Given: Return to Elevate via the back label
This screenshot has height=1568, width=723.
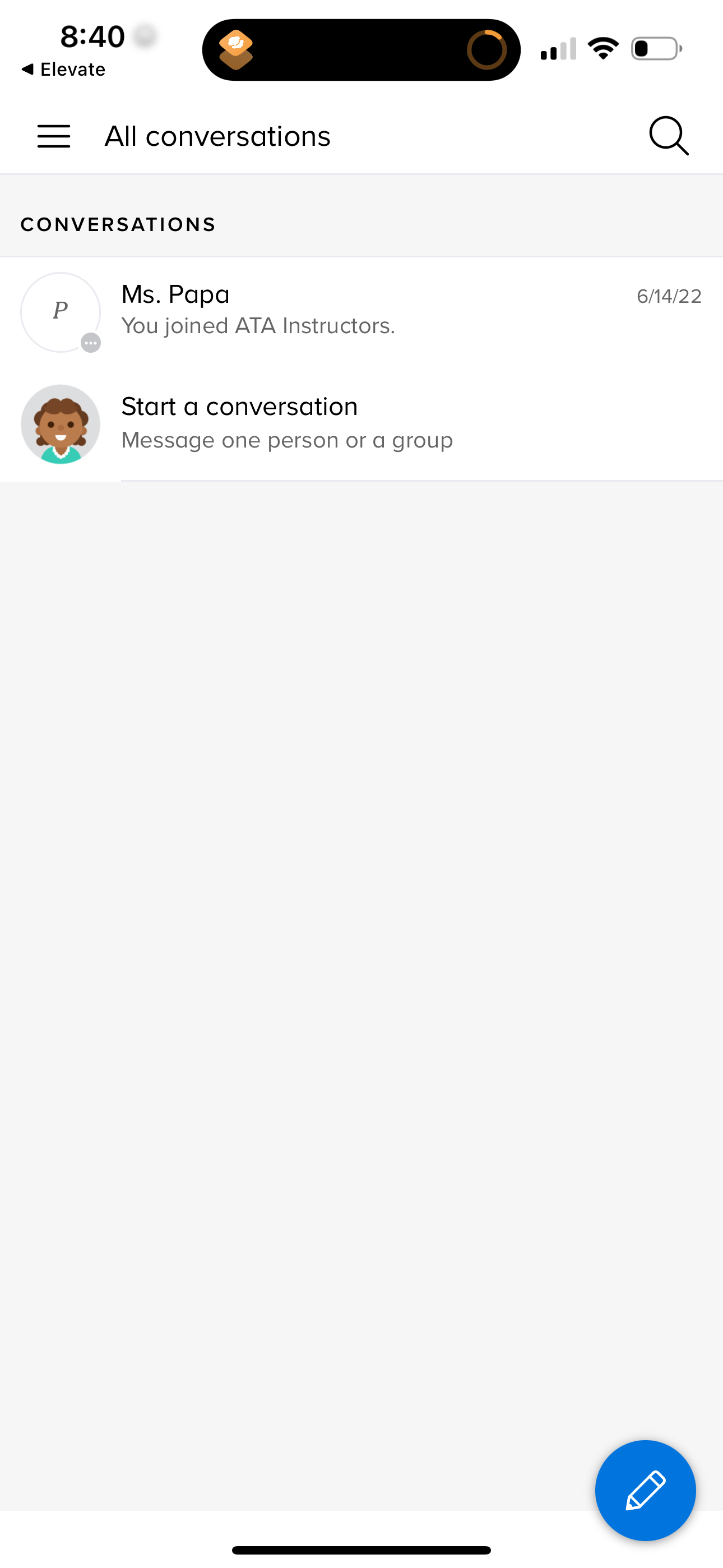Looking at the screenshot, I should click(63, 69).
